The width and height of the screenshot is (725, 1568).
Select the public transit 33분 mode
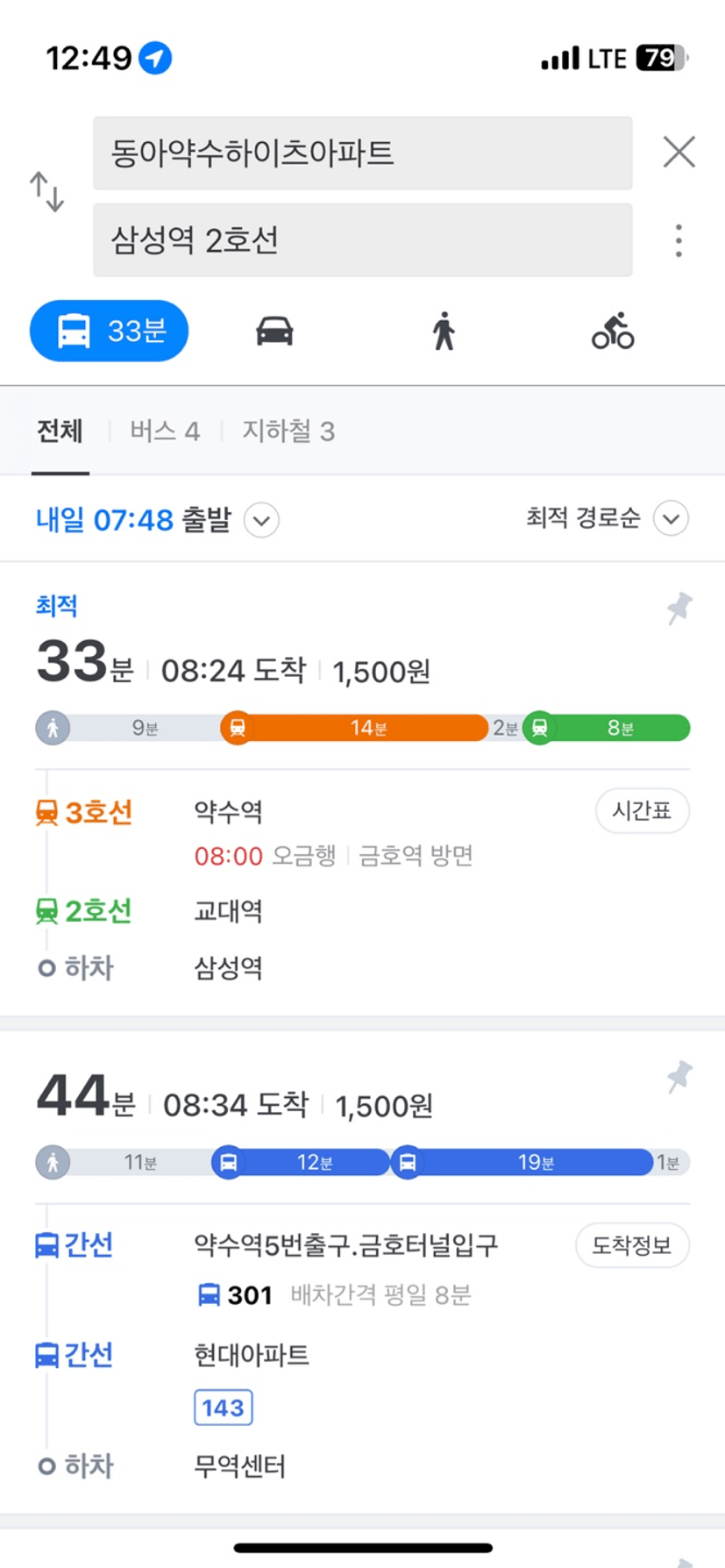tap(110, 331)
